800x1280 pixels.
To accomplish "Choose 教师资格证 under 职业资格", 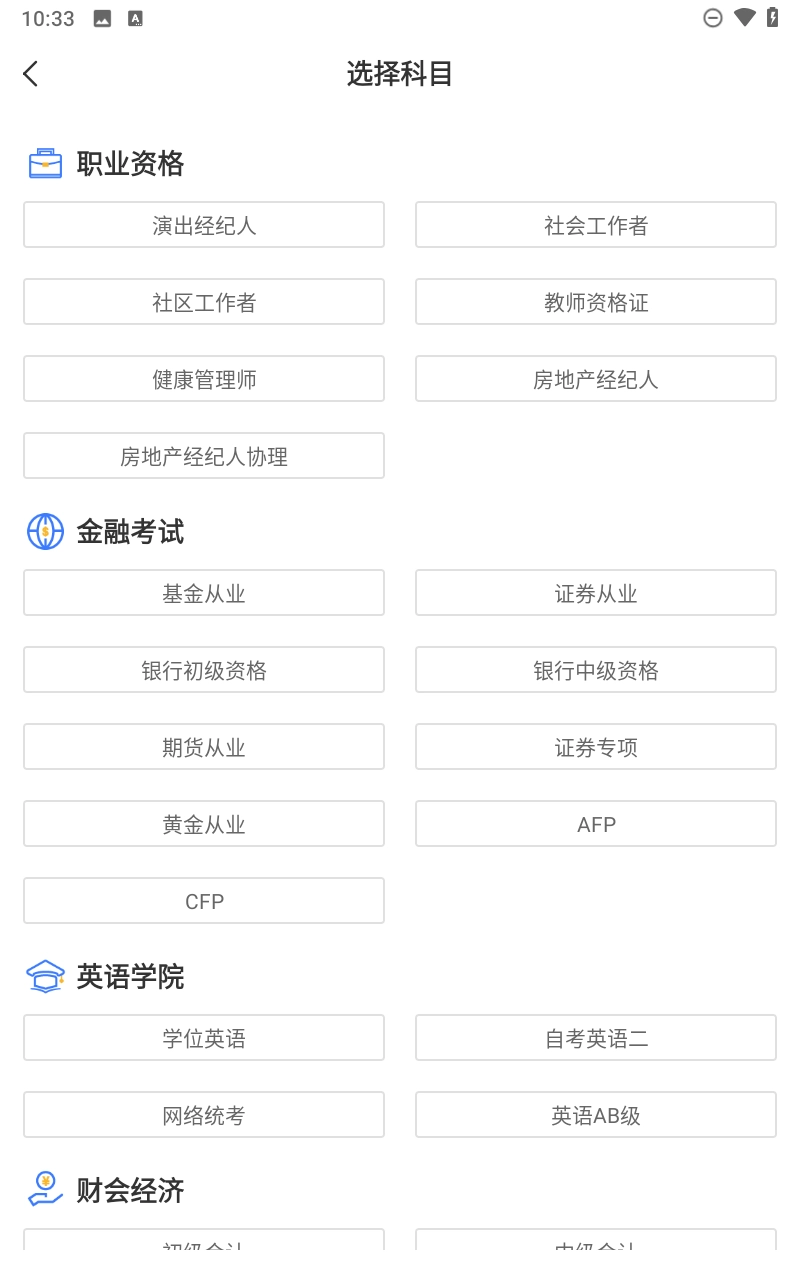I will [x=595, y=301].
